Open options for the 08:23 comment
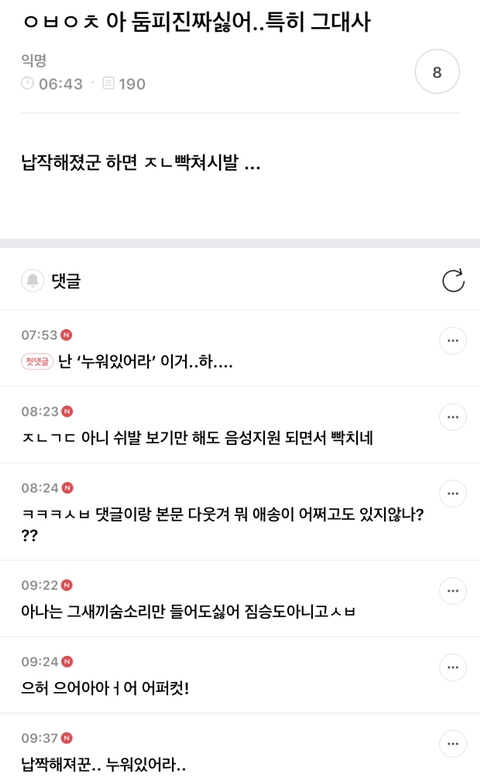This screenshot has height=780, width=480. point(453,417)
